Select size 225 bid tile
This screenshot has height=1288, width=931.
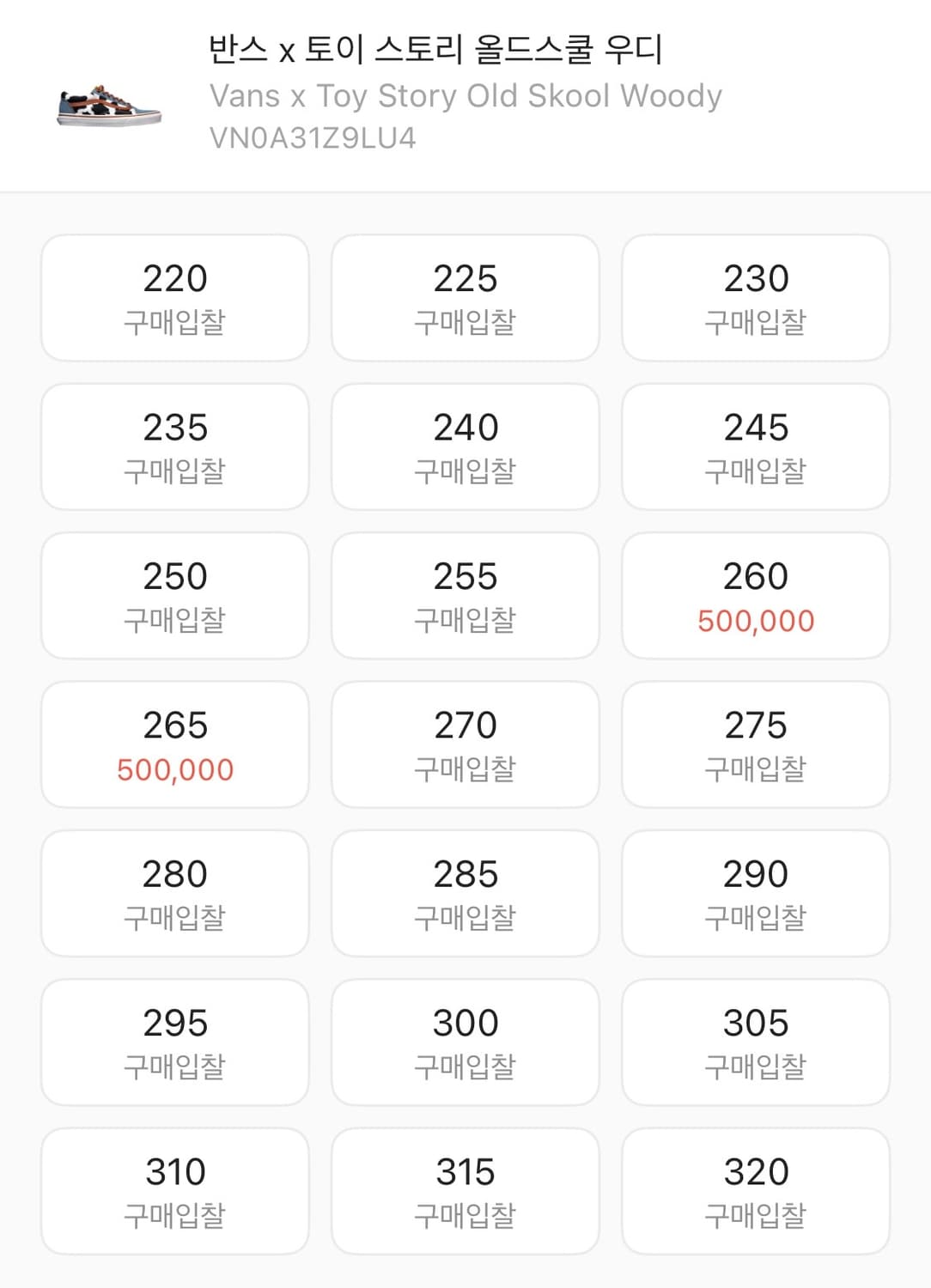[465, 297]
